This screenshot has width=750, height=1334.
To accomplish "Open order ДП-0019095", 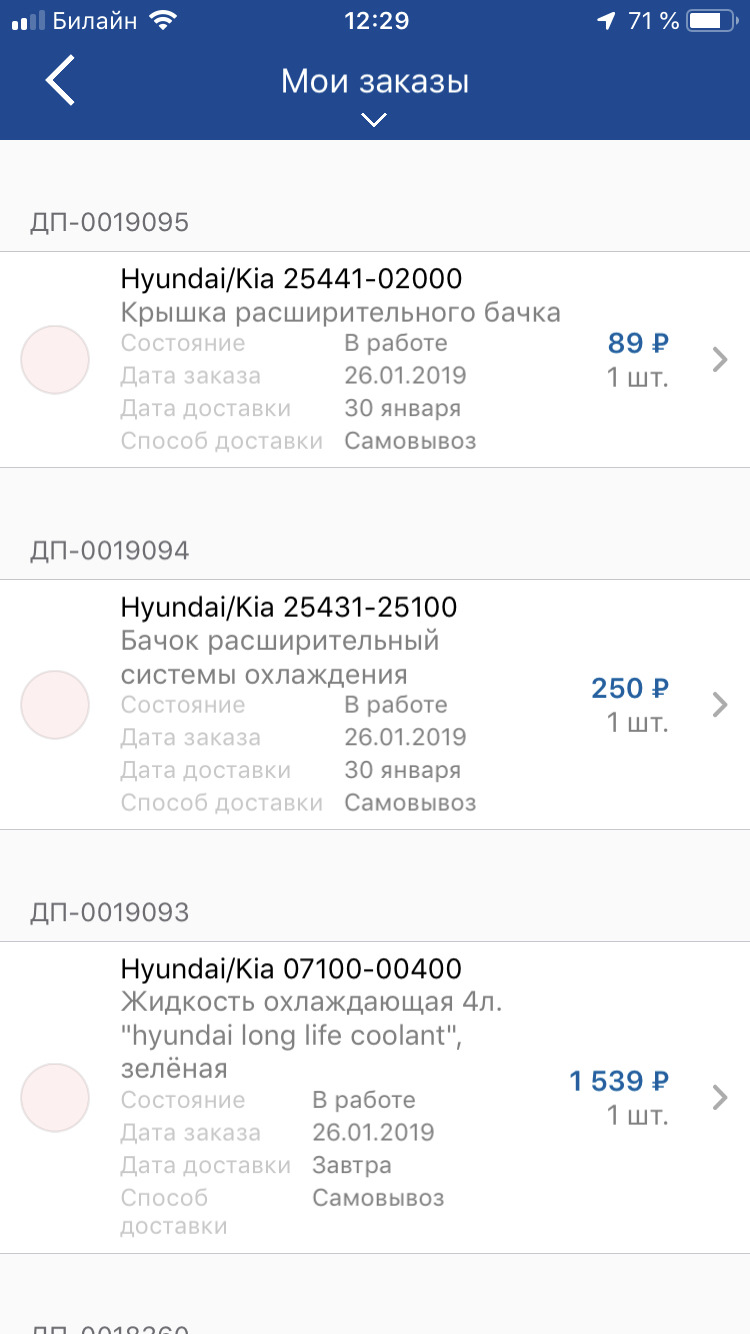I will coord(110,222).
